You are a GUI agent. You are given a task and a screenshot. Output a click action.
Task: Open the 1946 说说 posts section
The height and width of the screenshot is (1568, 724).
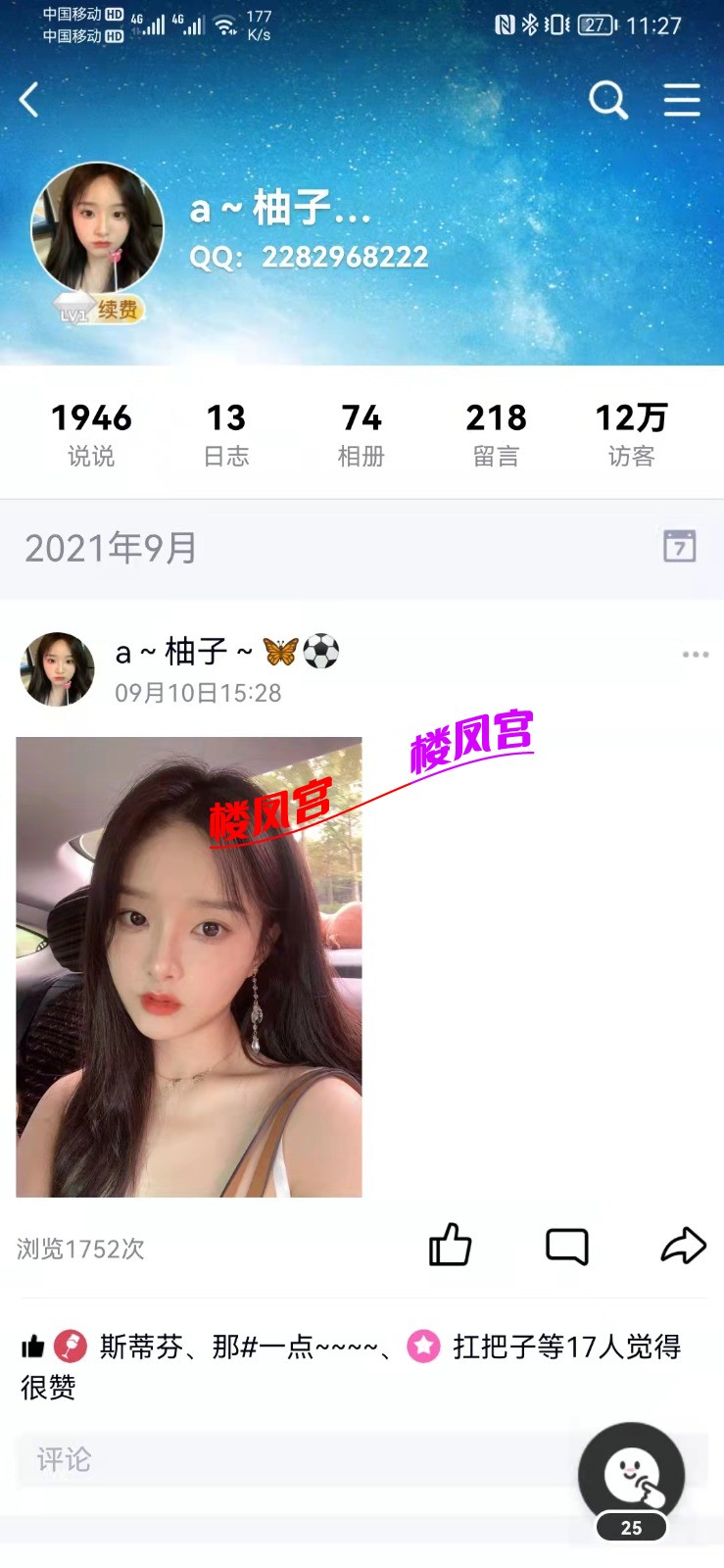(91, 433)
